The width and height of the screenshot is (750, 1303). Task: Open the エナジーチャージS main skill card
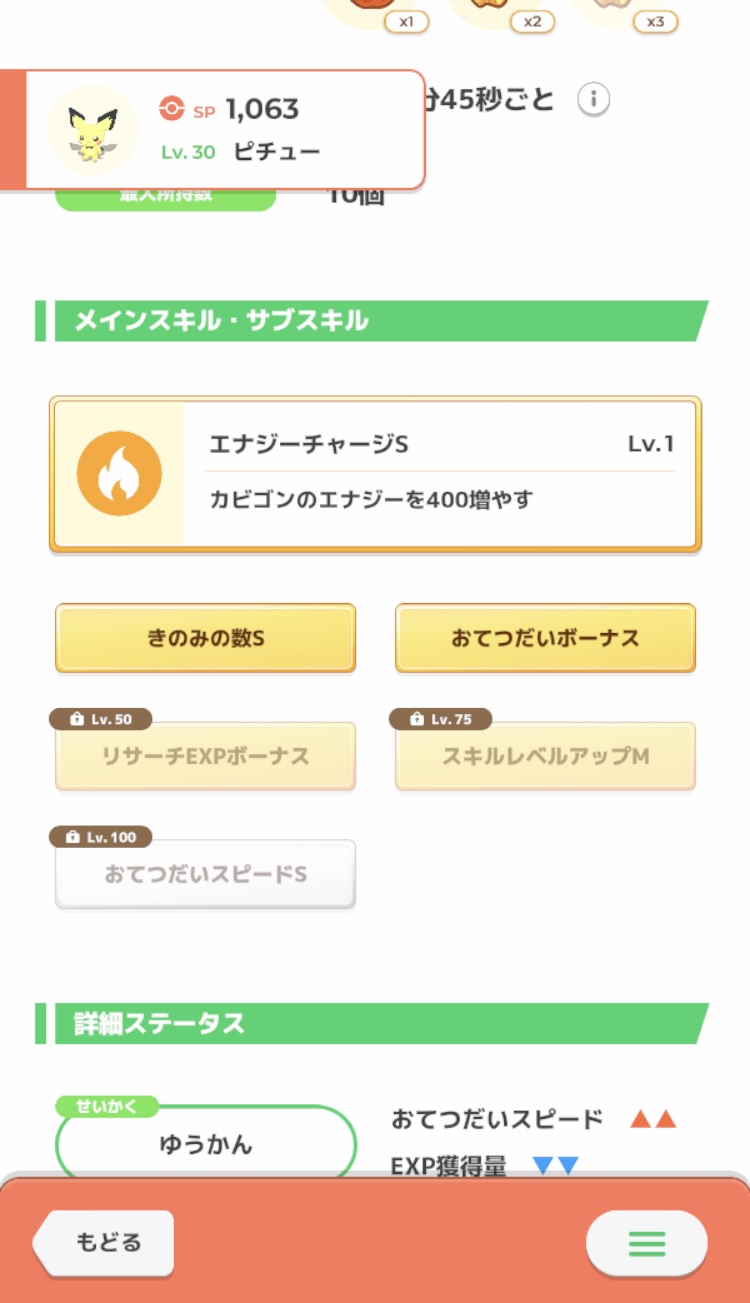375,474
